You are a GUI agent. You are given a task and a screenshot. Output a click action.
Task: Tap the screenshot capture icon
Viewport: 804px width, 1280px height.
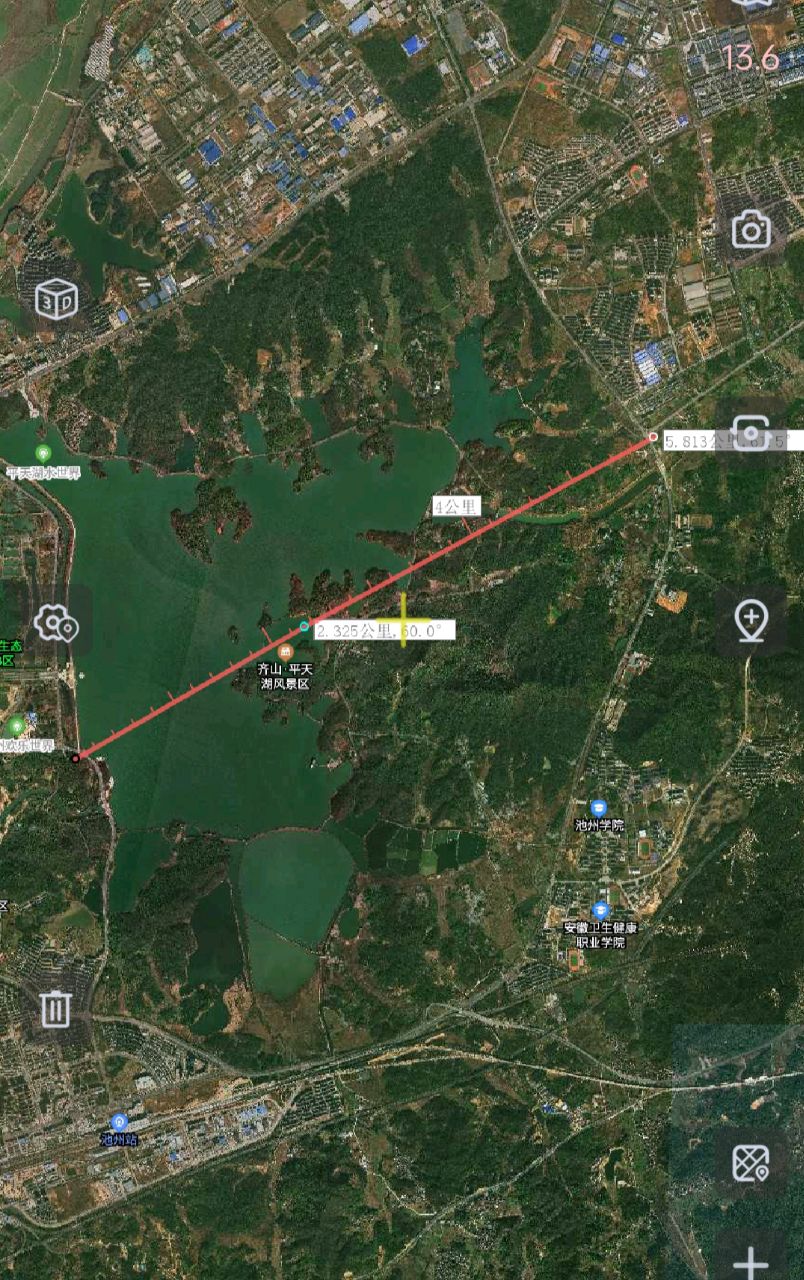click(x=751, y=431)
